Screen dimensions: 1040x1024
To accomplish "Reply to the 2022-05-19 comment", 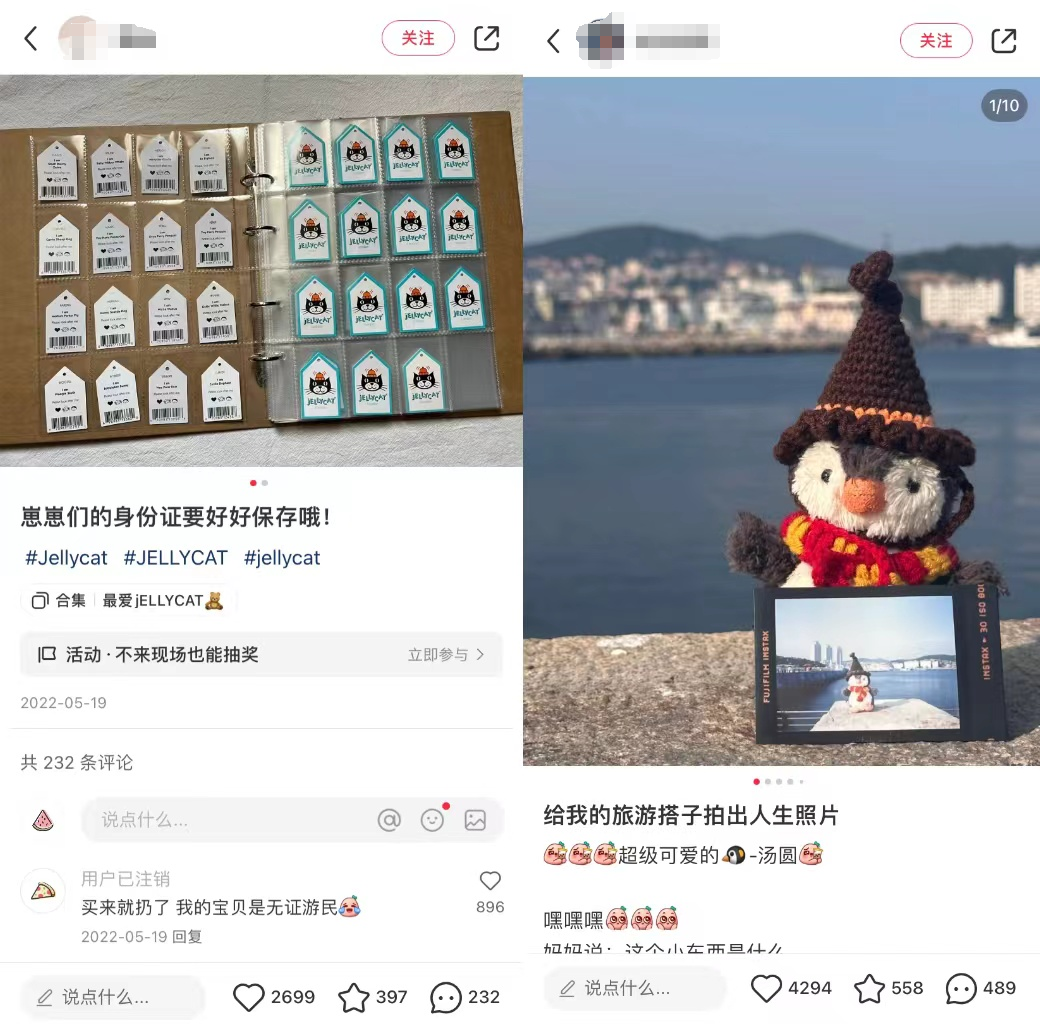I will point(187,937).
